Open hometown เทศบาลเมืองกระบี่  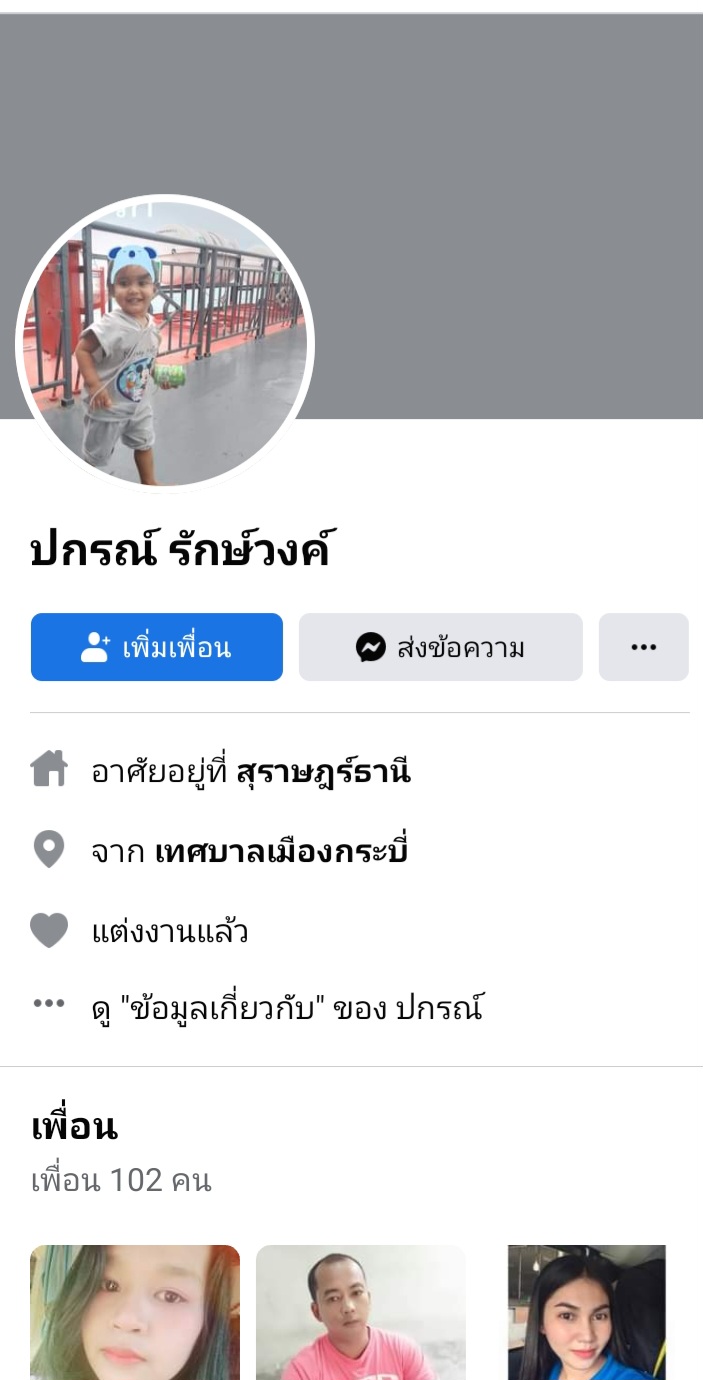click(x=281, y=852)
